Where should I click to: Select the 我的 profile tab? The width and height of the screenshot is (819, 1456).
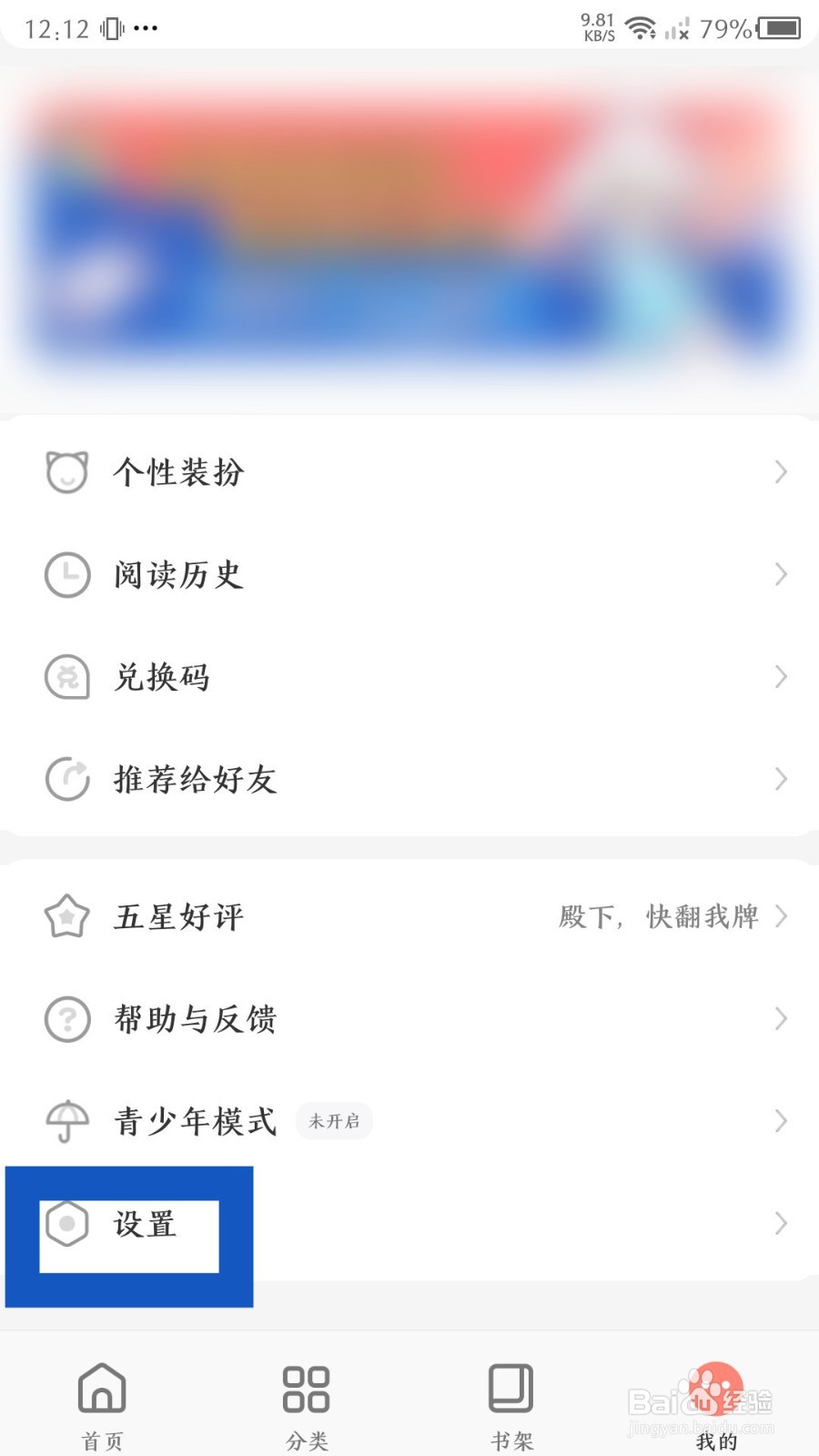point(715,1401)
